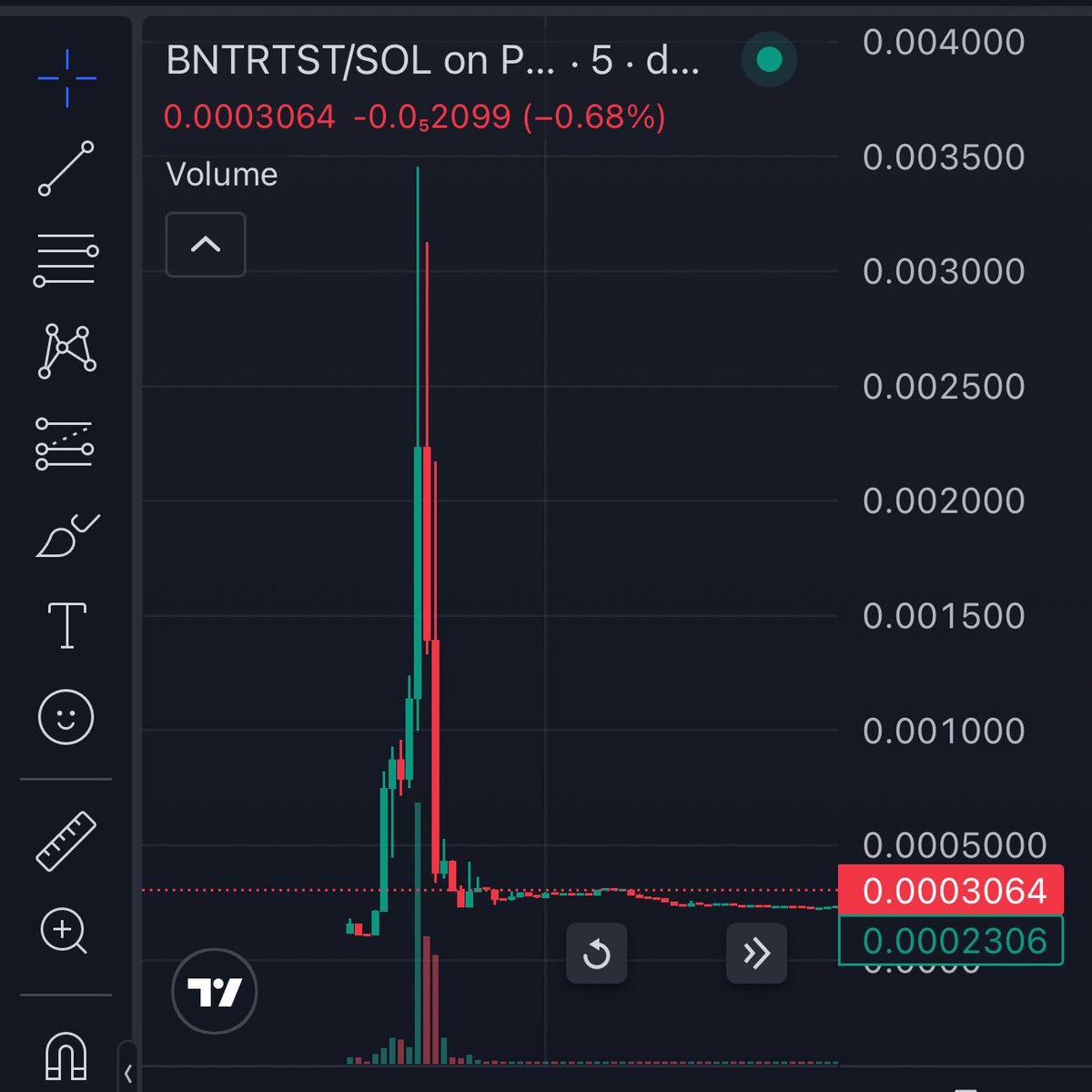The image size is (1092, 1092).
Task: Select the brush drawing tool
Action: [66, 535]
